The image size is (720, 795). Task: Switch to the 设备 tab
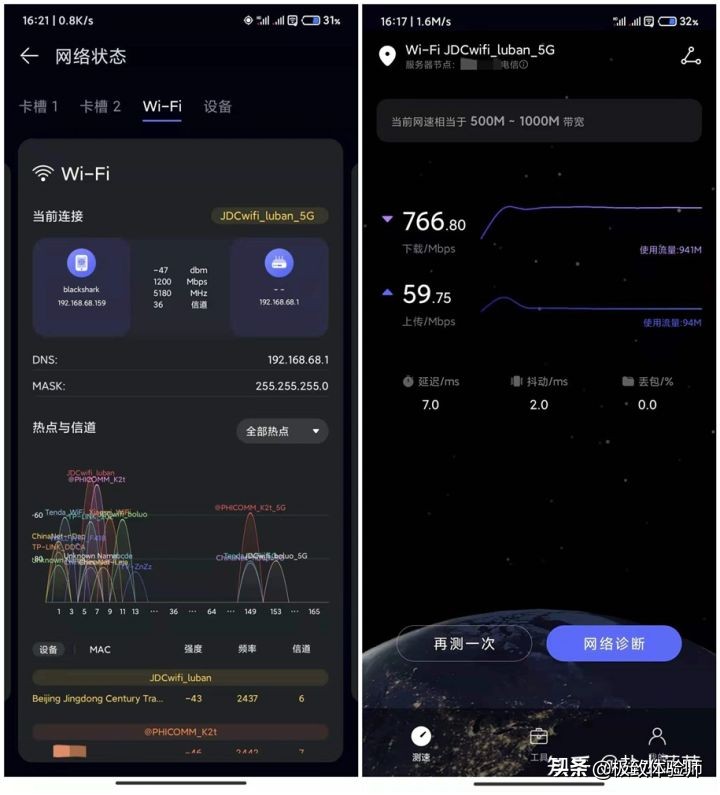point(218,106)
